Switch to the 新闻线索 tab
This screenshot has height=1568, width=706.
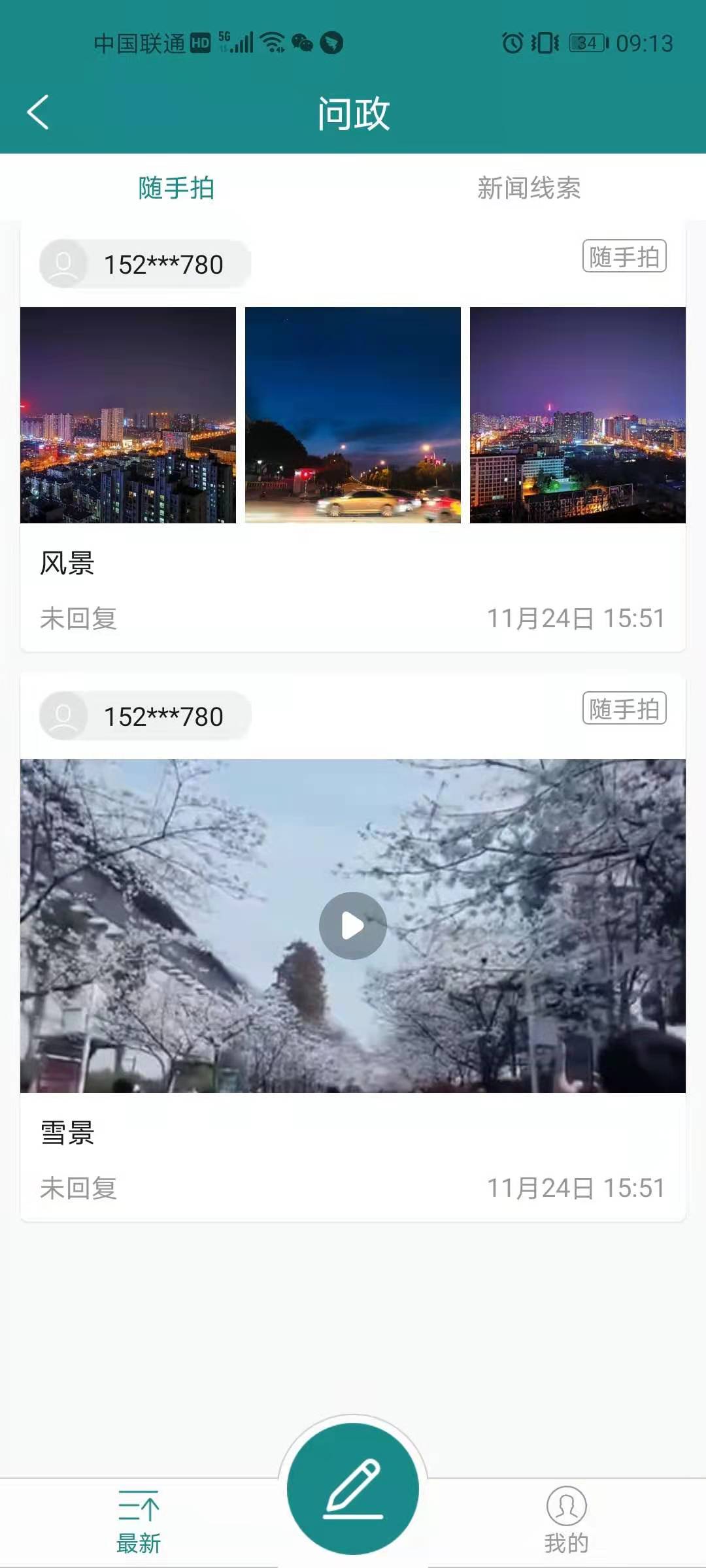pyautogui.click(x=529, y=189)
